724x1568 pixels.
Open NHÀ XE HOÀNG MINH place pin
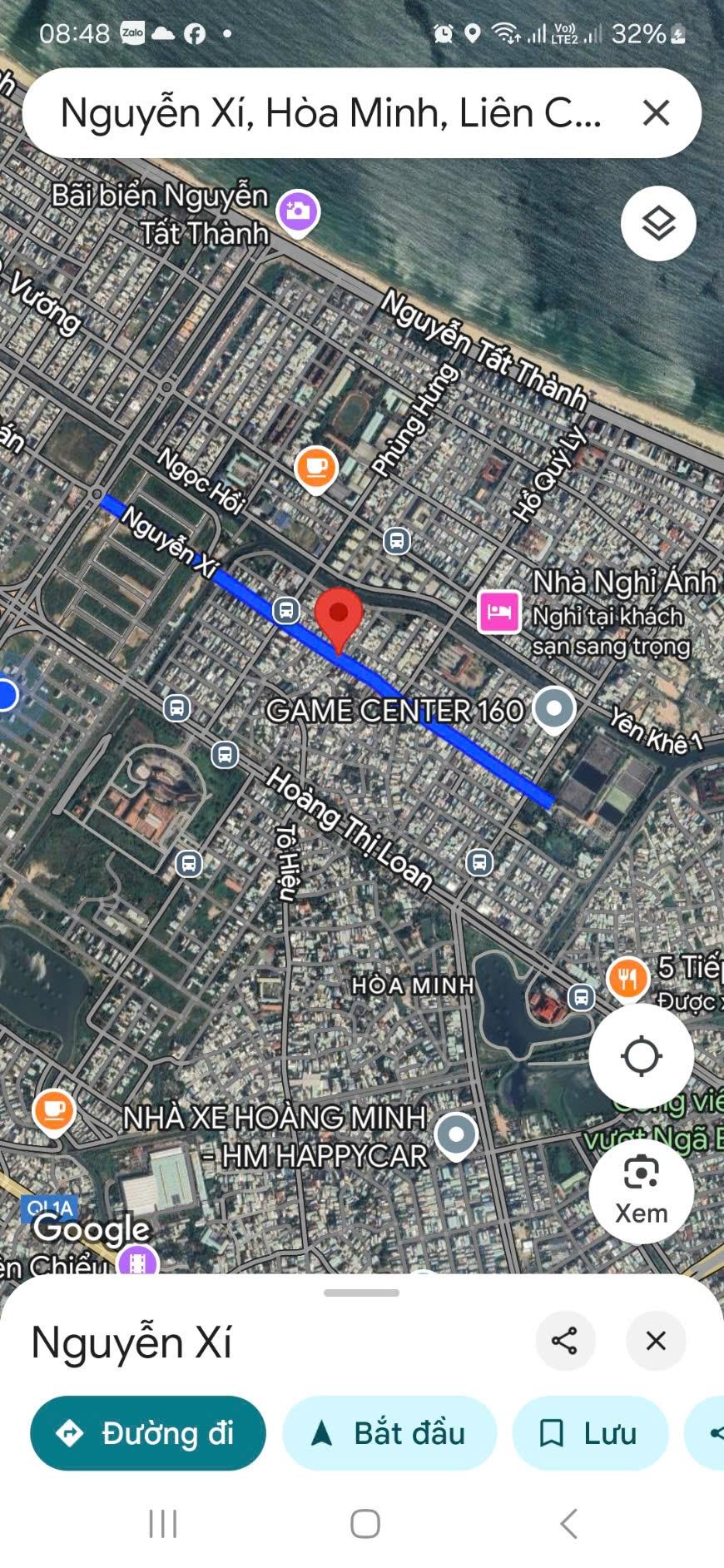click(456, 1134)
